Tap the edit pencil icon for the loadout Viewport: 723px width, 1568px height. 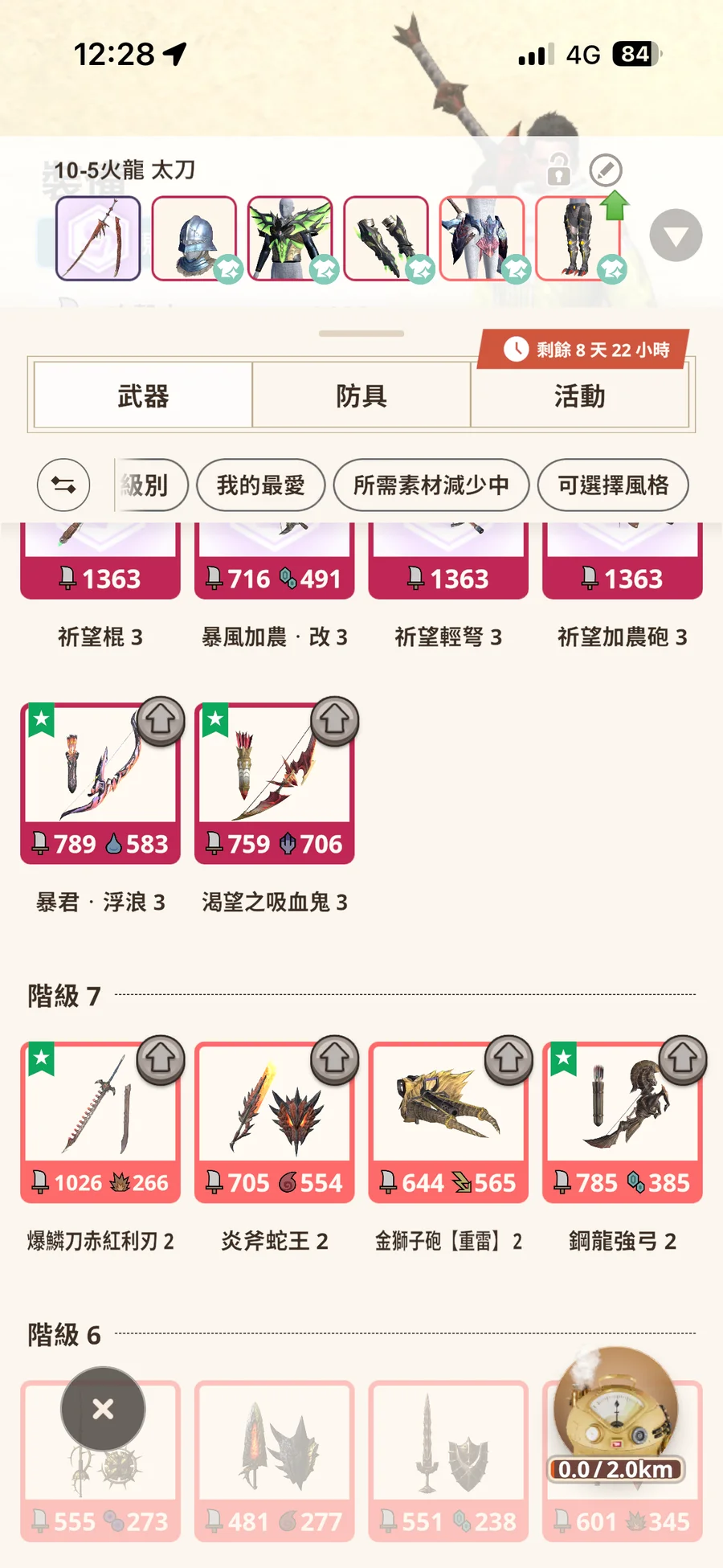605,170
